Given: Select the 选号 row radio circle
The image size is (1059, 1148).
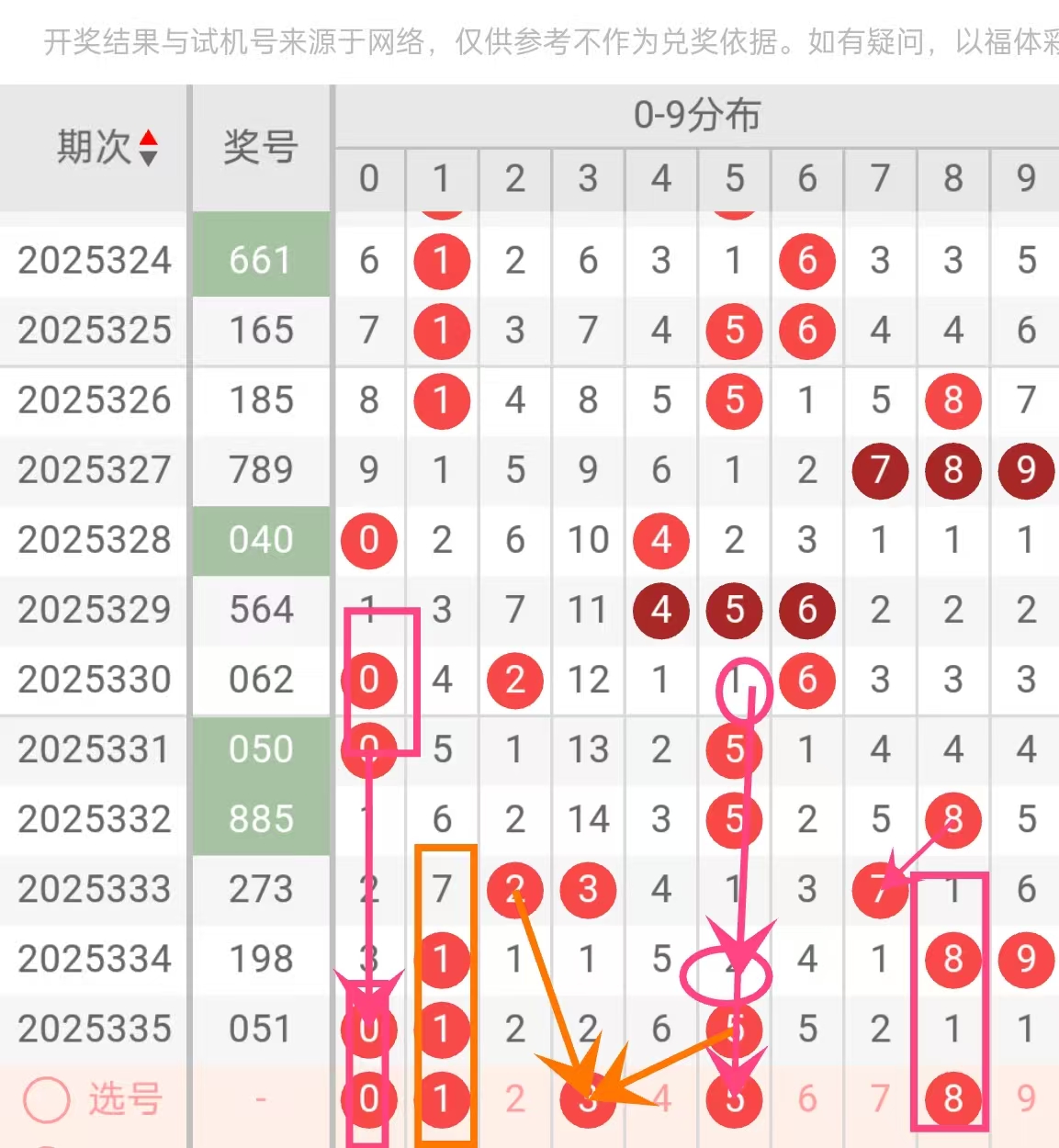Looking at the screenshot, I should tap(46, 1098).
